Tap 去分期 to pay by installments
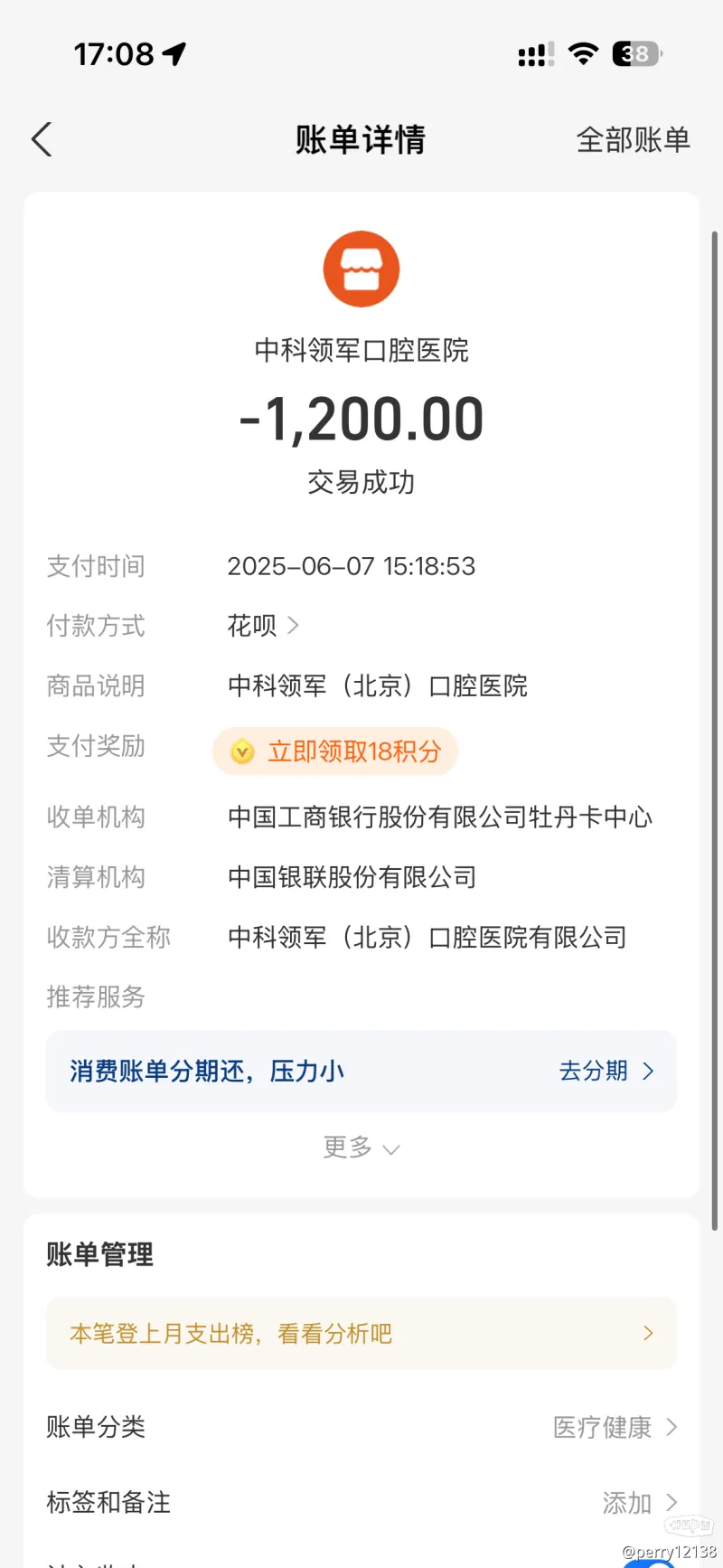Screen dimensions: 723x1568 [606, 1071]
